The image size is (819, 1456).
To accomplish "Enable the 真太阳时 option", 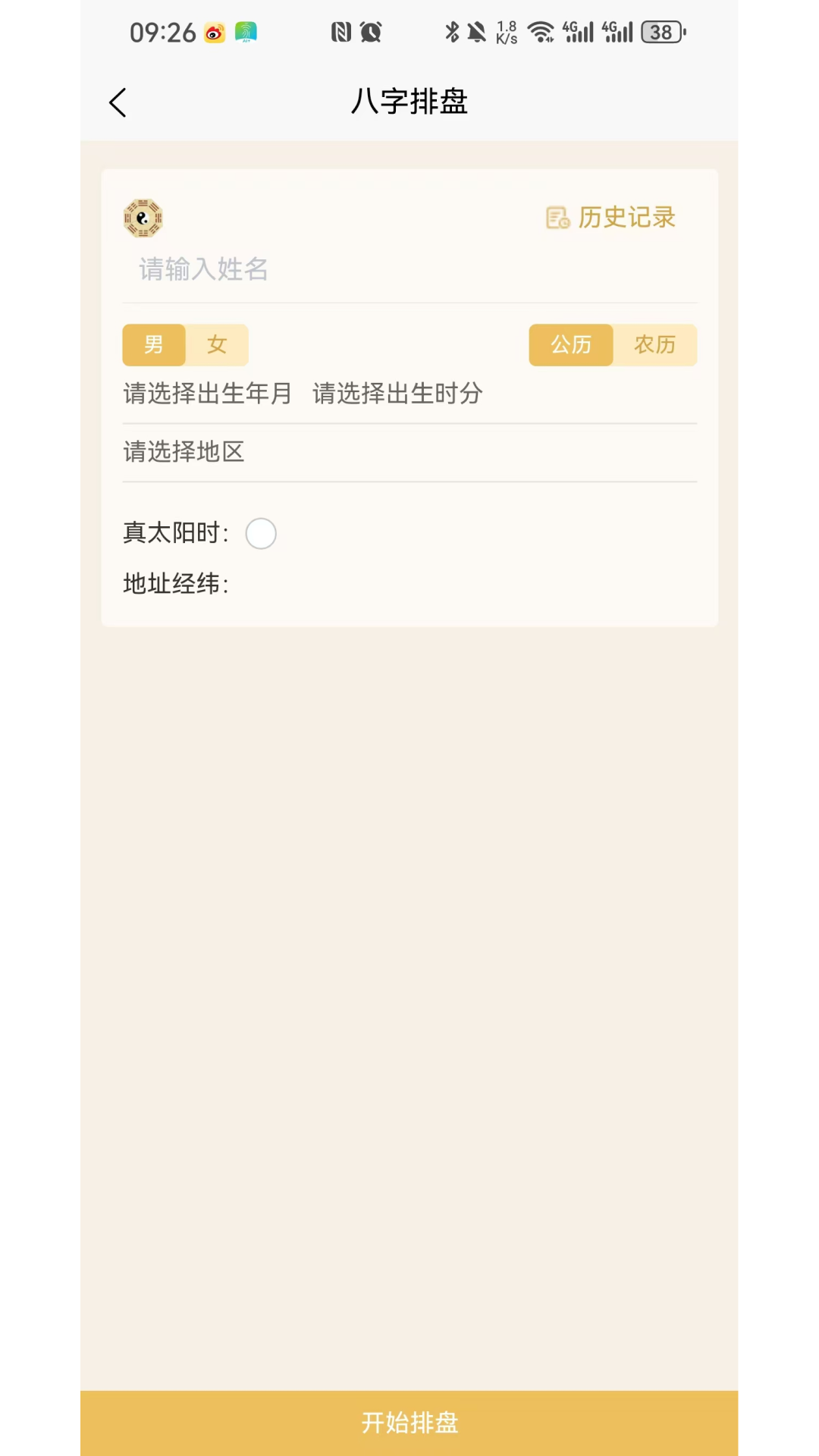I will click(x=261, y=533).
